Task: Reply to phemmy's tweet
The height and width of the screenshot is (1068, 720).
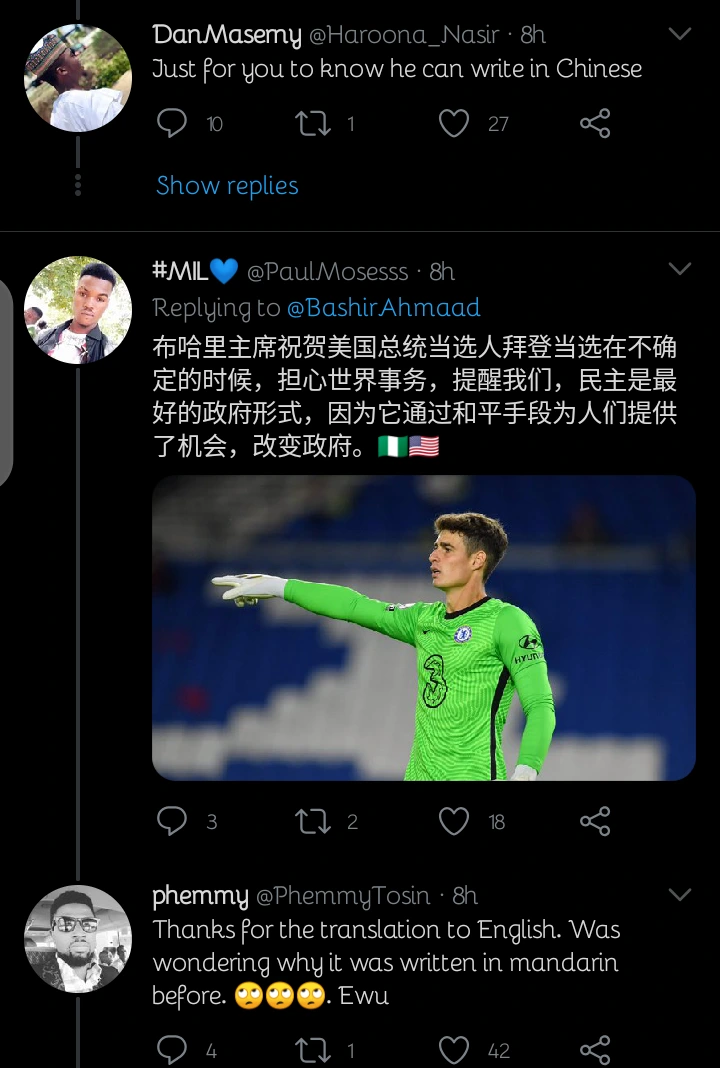Action: 173,1049
